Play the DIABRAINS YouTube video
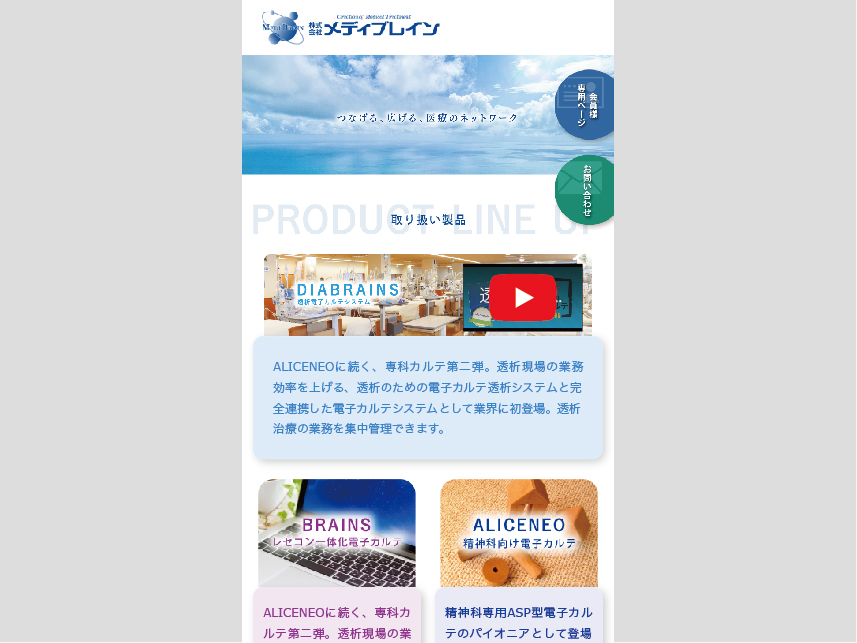This screenshot has height=643, width=857. click(522, 297)
